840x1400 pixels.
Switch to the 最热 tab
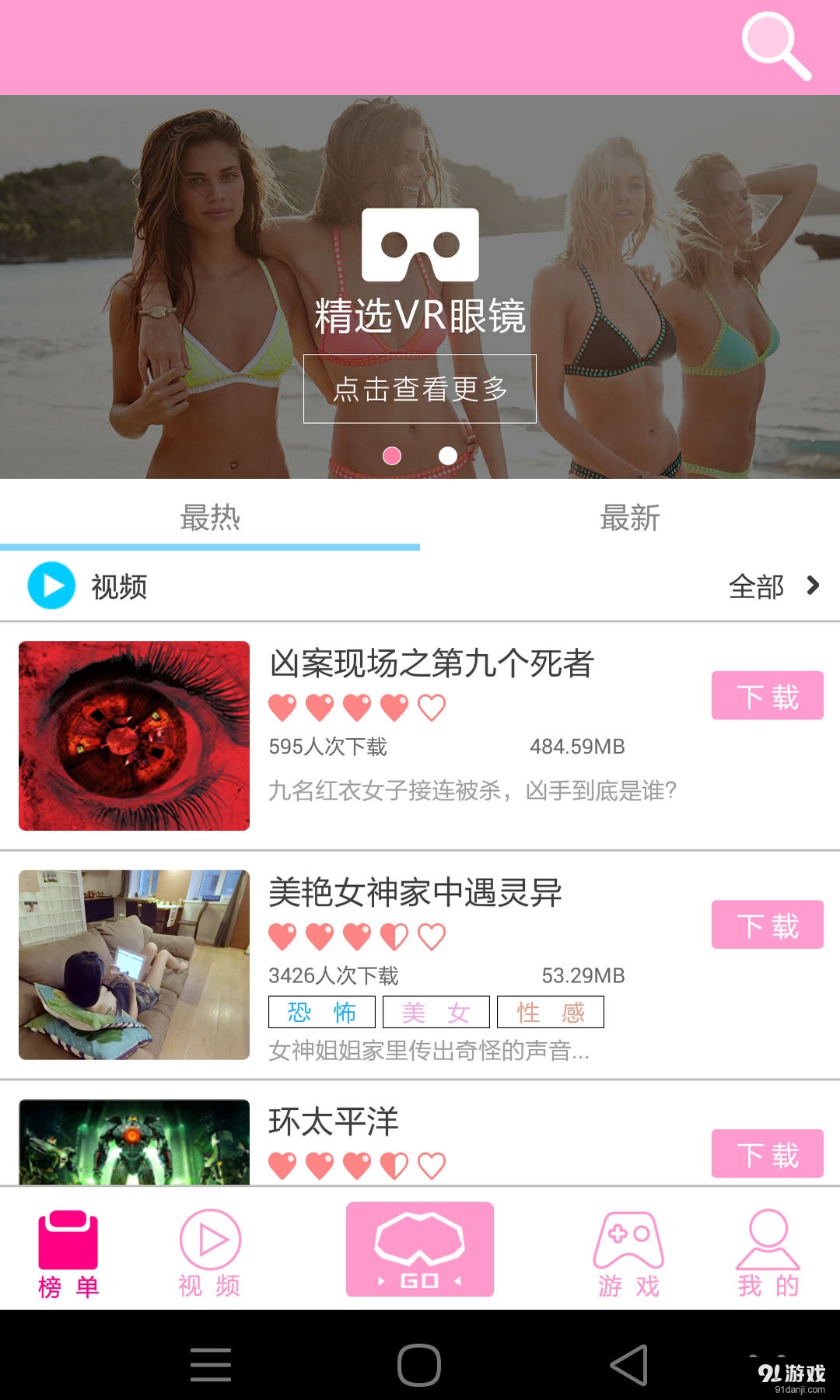pyautogui.click(x=210, y=518)
